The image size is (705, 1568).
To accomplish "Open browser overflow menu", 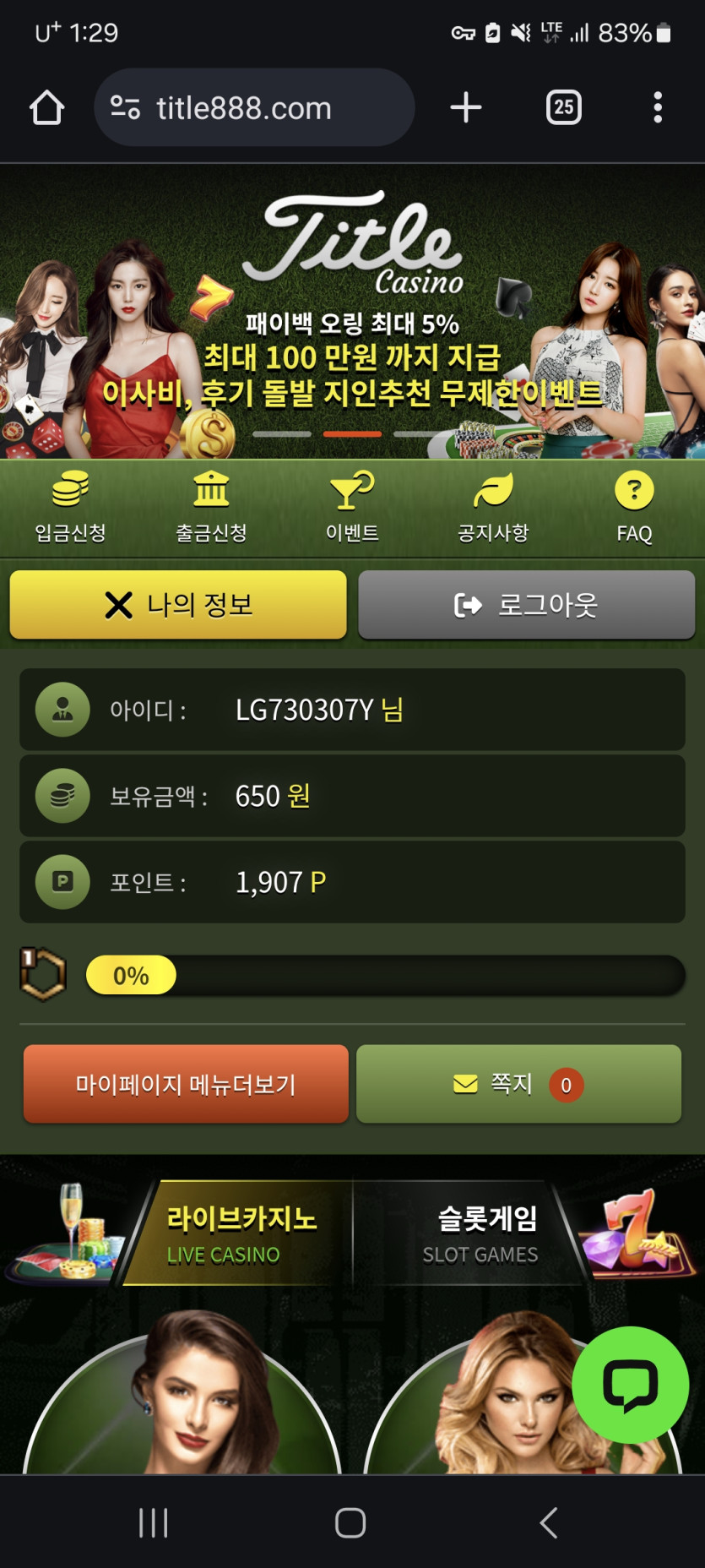I will (x=658, y=108).
